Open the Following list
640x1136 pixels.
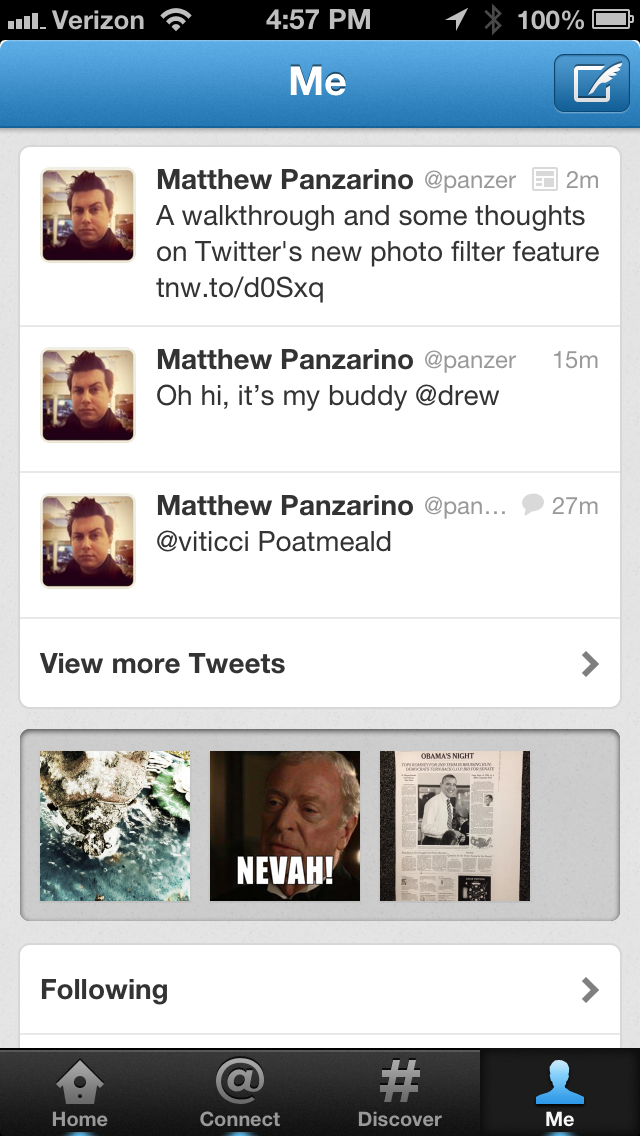pos(320,990)
